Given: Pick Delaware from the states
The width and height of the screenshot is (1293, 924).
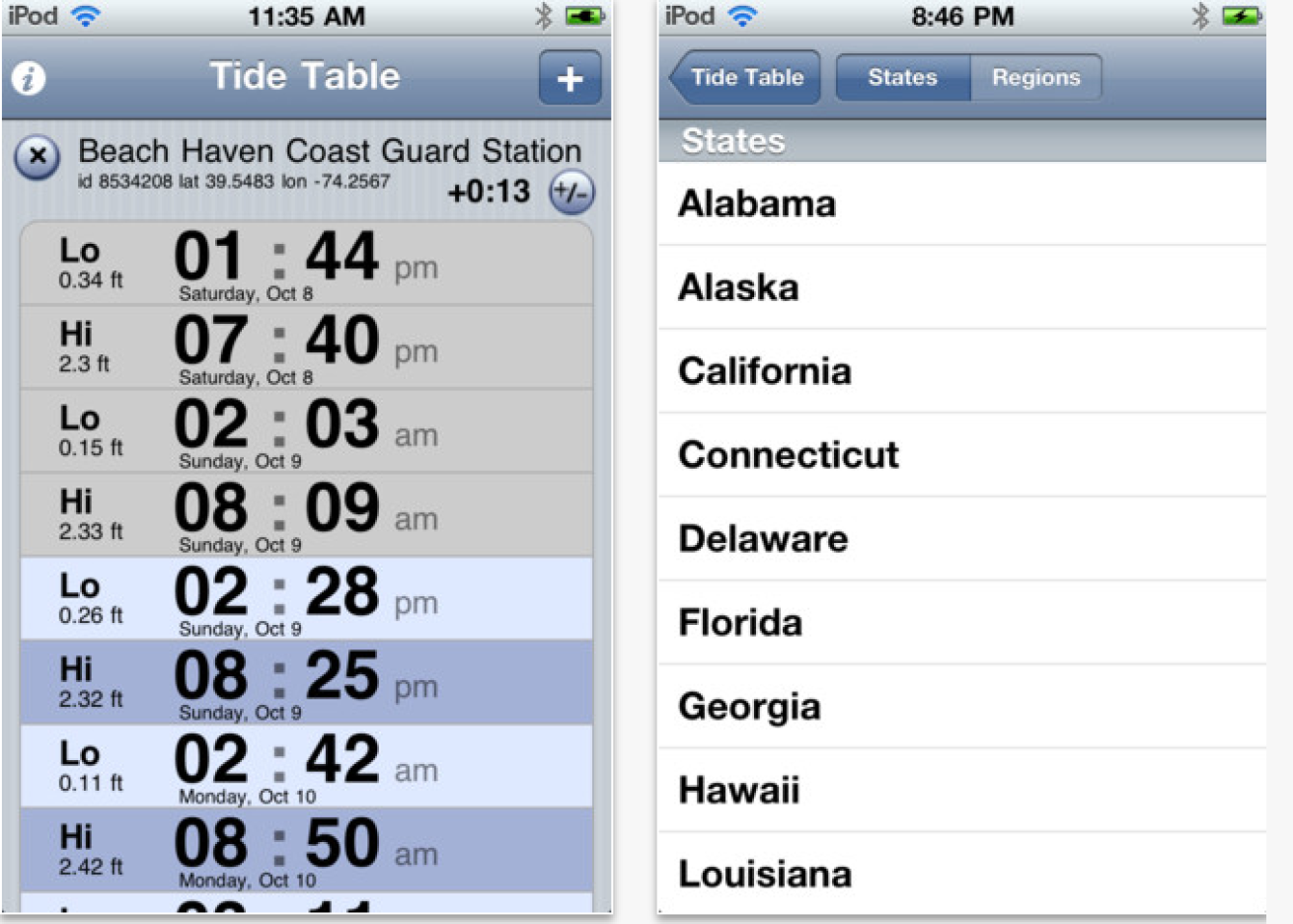Looking at the screenshot, I should click(962, 539).
